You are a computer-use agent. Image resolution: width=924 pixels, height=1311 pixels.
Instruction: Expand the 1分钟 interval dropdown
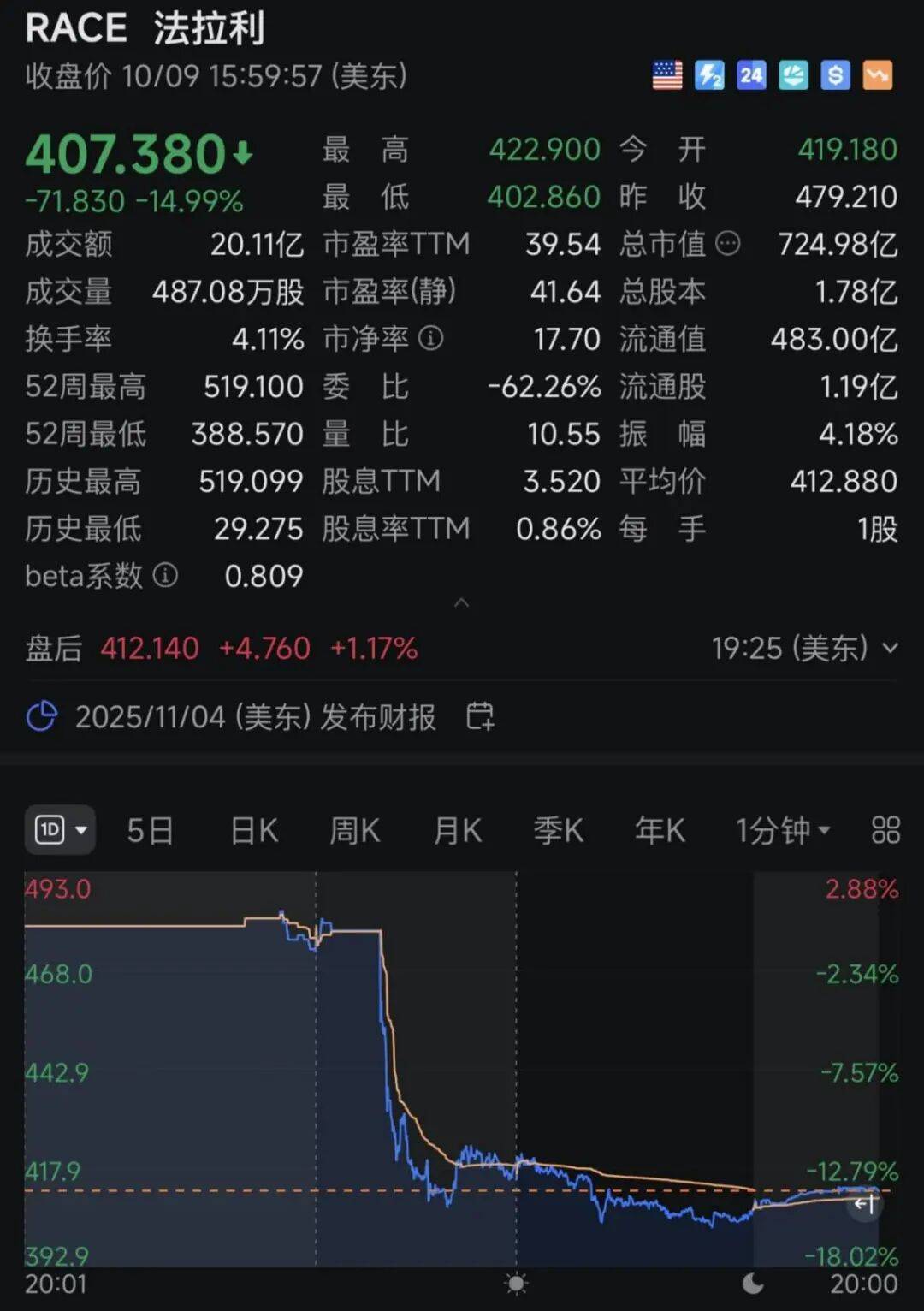(x=783, y=829)
